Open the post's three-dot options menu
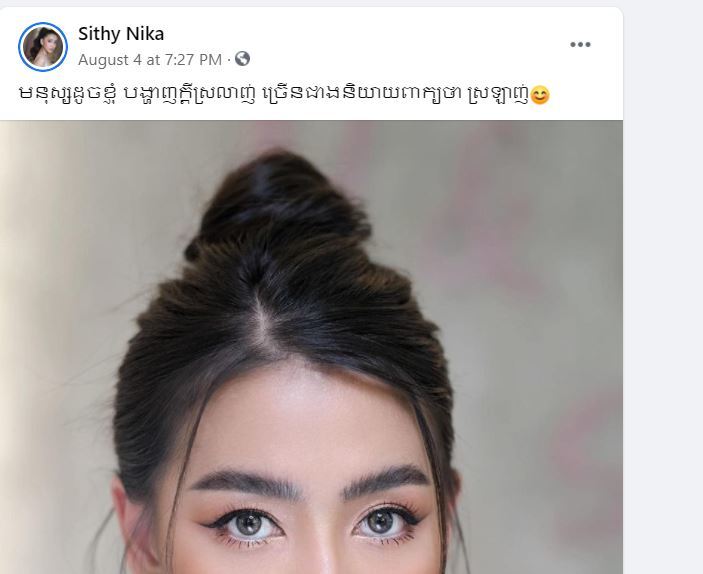This screenshot has height=574, width=703. click(580, 45)
